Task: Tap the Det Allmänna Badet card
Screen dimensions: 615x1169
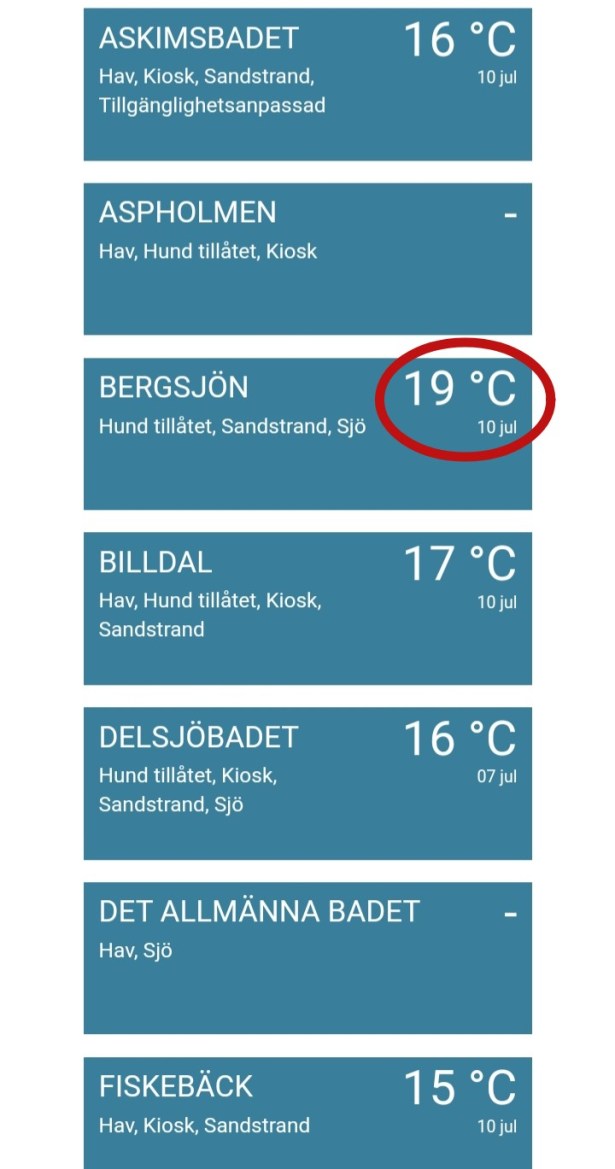Action: (307, 958)
